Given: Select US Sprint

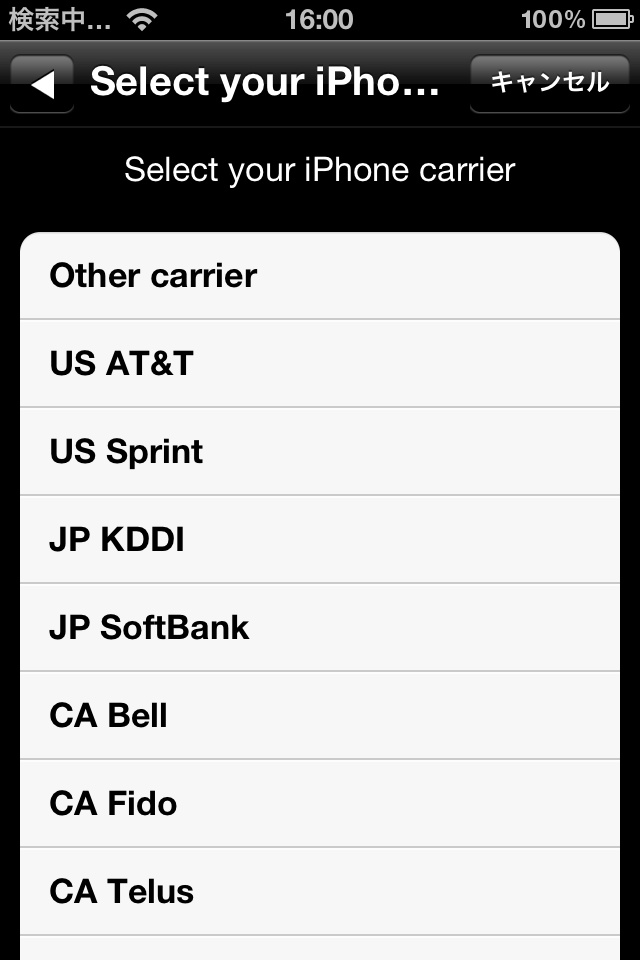Looking at the screenshot, I should [320, 452].
